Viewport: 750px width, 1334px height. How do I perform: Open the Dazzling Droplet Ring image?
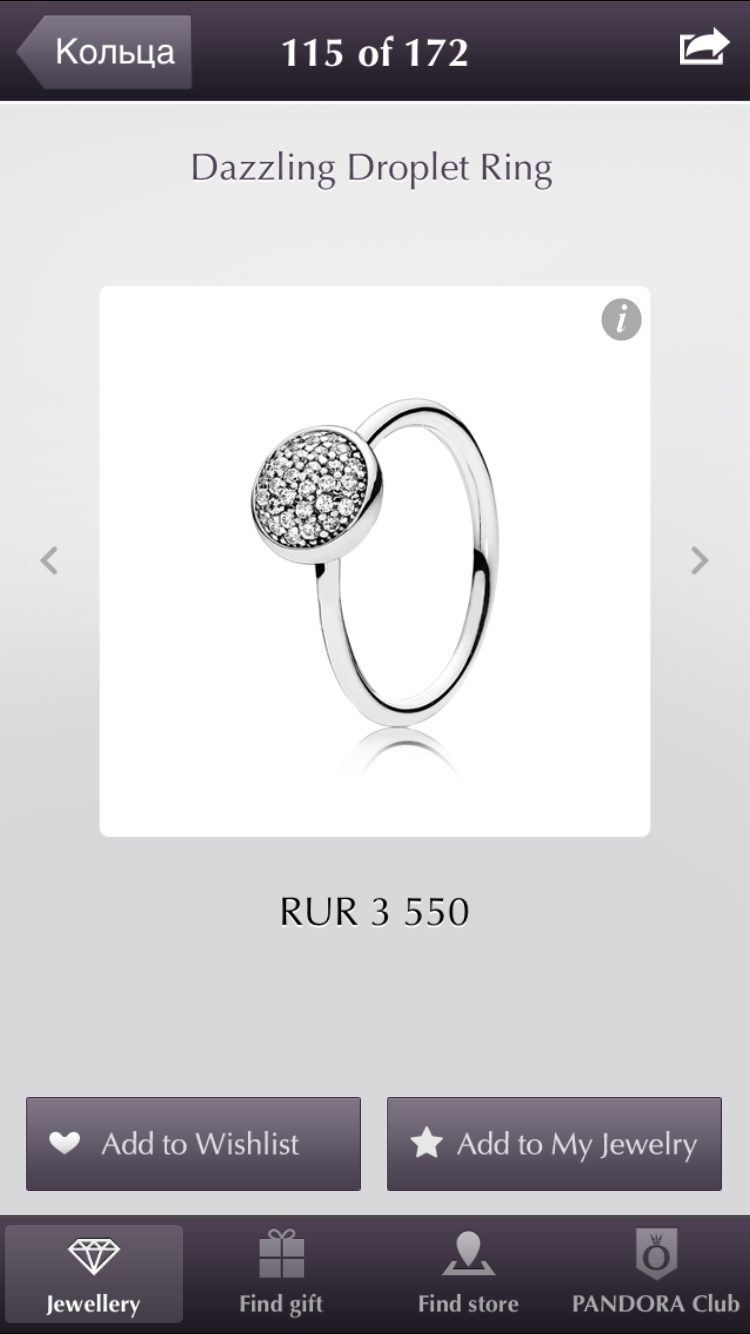click(x=375, y=562)
